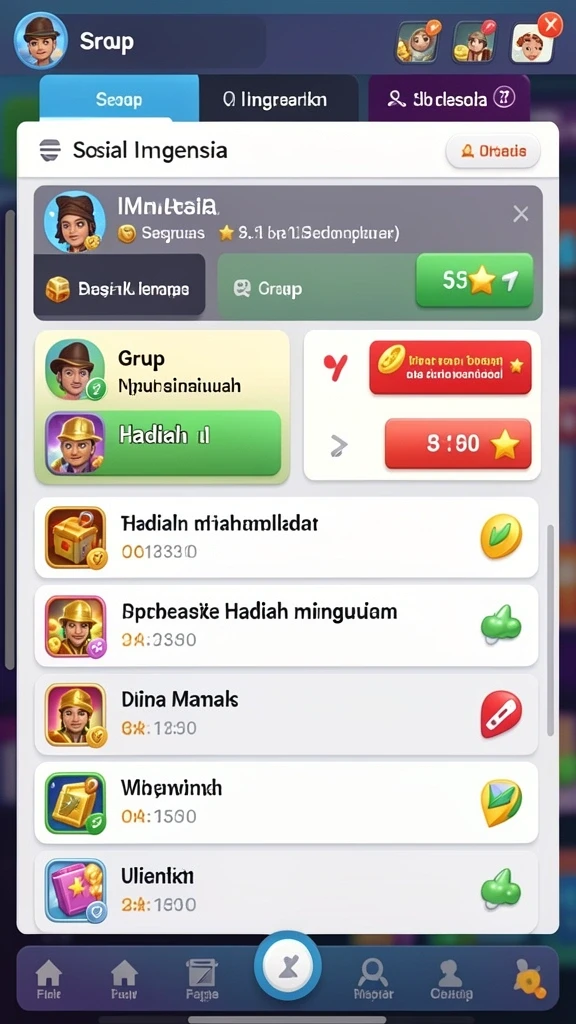The width and height of the screenshot is (576, 1024).
Task: Open the Hadiah mingguam row
Action: 287,626
